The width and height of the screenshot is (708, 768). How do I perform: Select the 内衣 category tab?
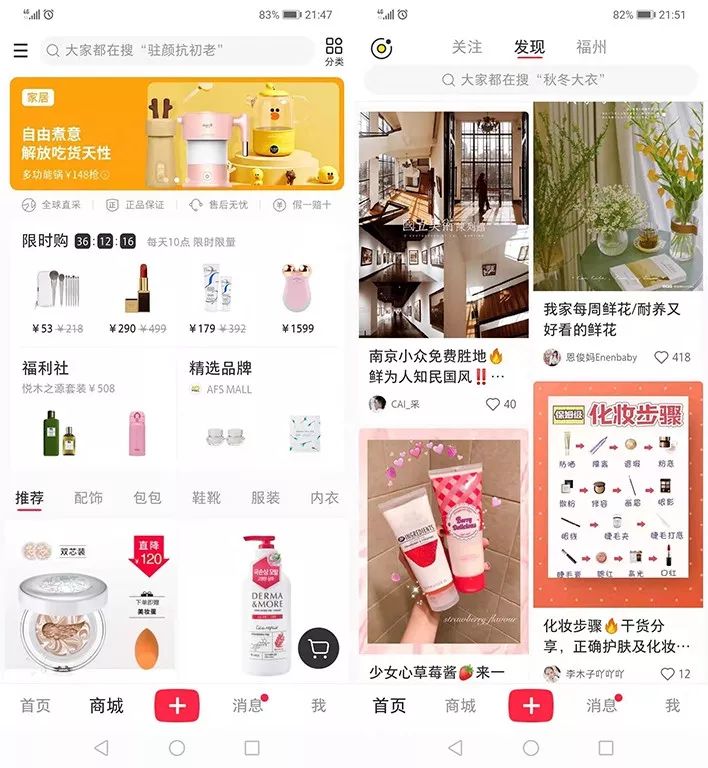coord(324,497)
